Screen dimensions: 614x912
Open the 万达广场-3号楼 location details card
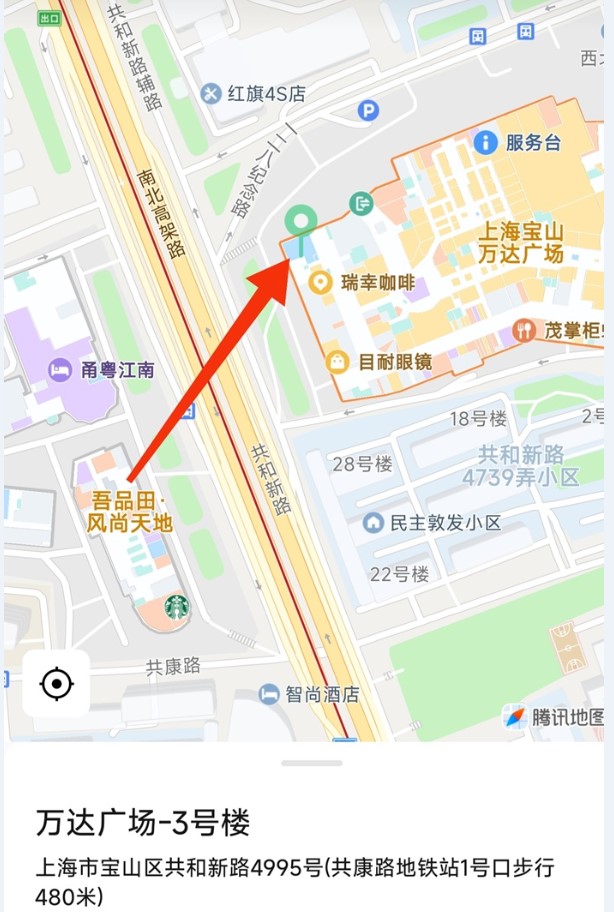143,823
